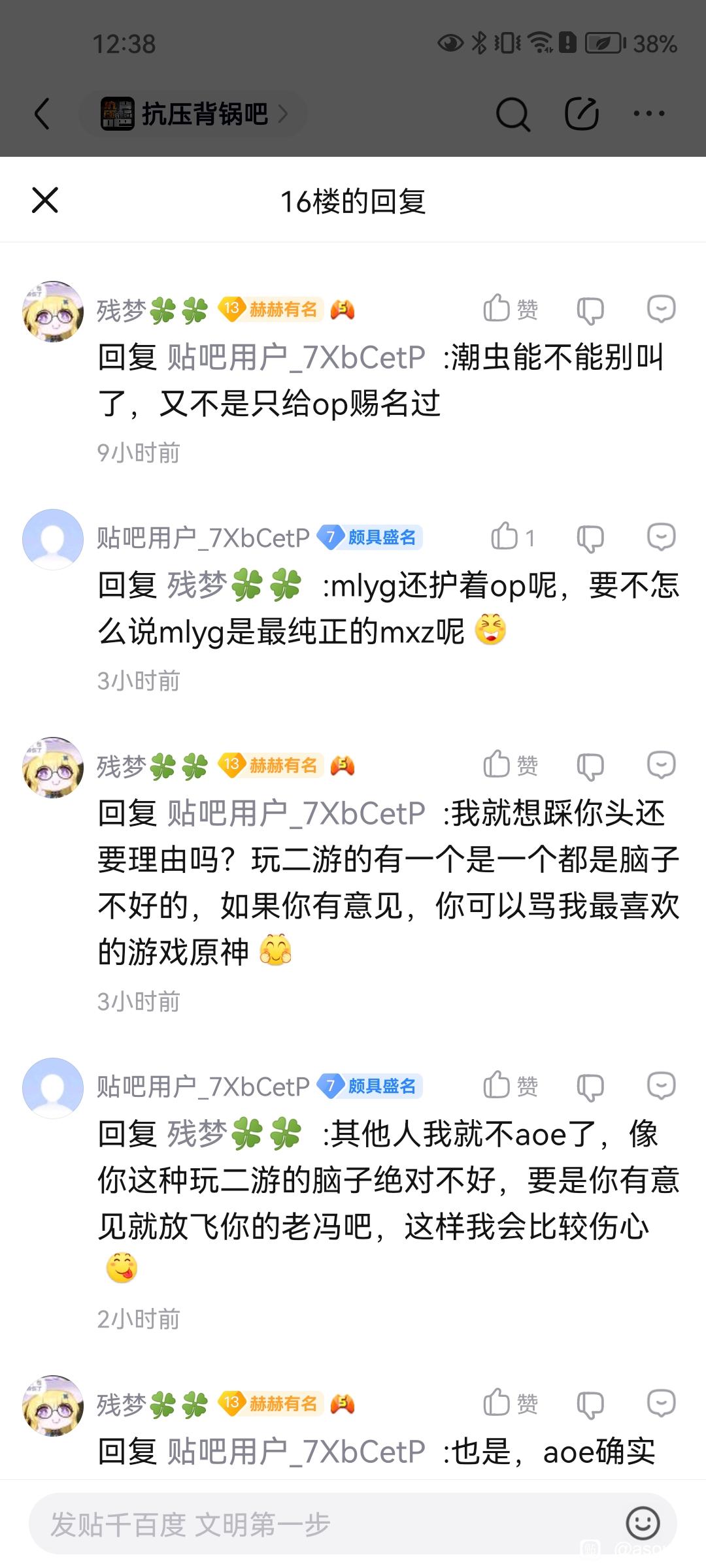Screen dimensions: 706x1568
Task: Dislike the reply mentioning mlyg
Action: (x=590, y=538)
